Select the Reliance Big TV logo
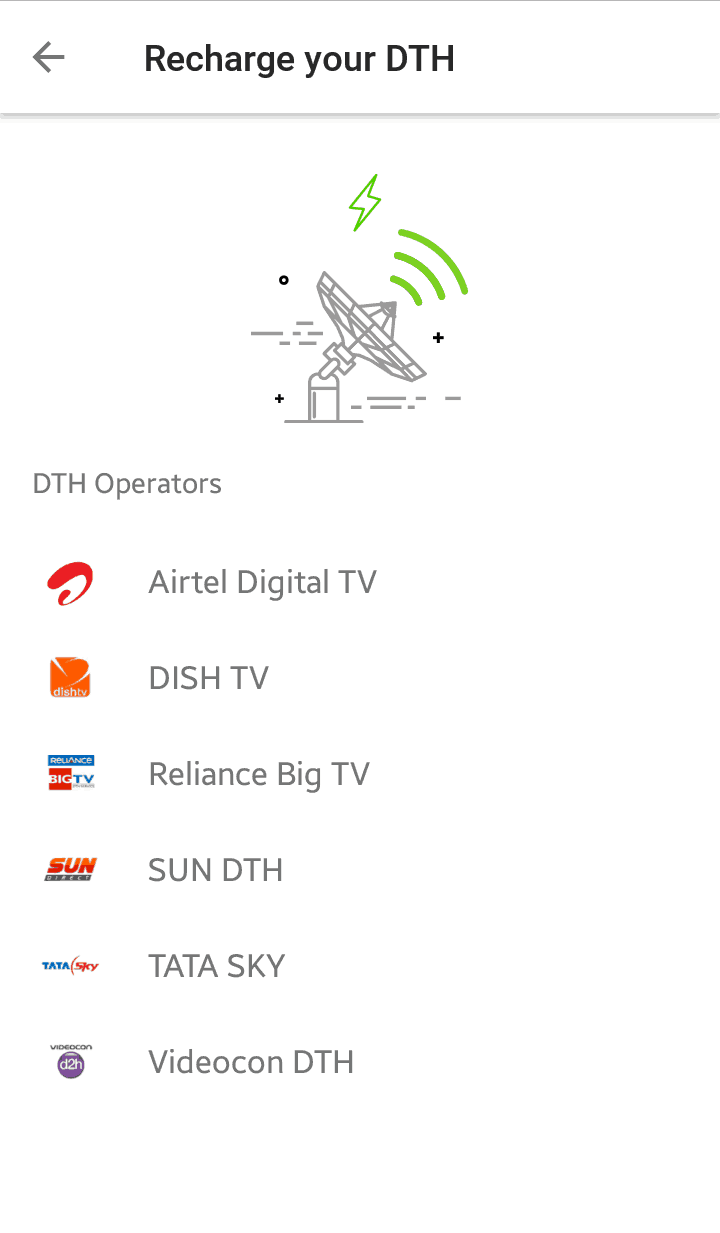 coord(70,773)
